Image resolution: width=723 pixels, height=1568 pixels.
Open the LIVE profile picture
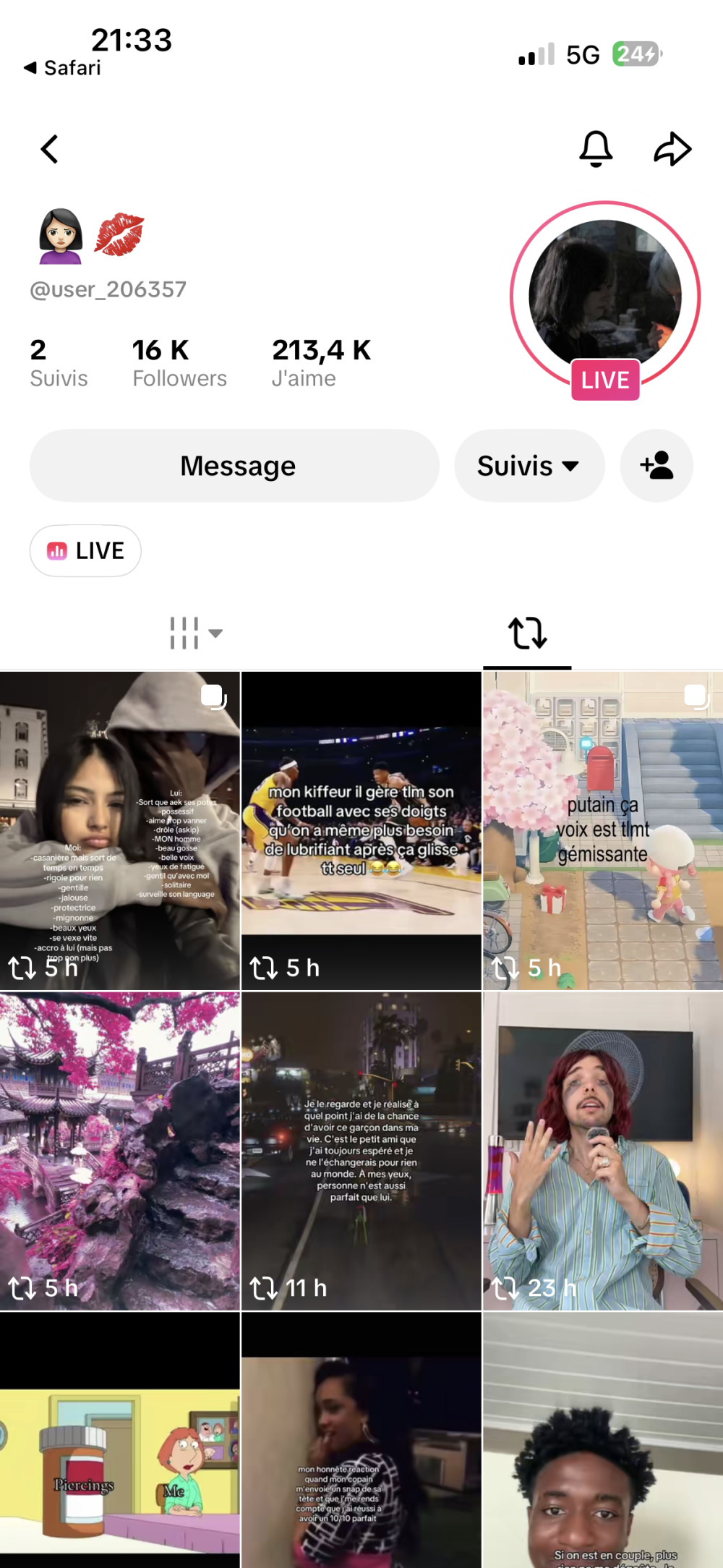point(605,297)
